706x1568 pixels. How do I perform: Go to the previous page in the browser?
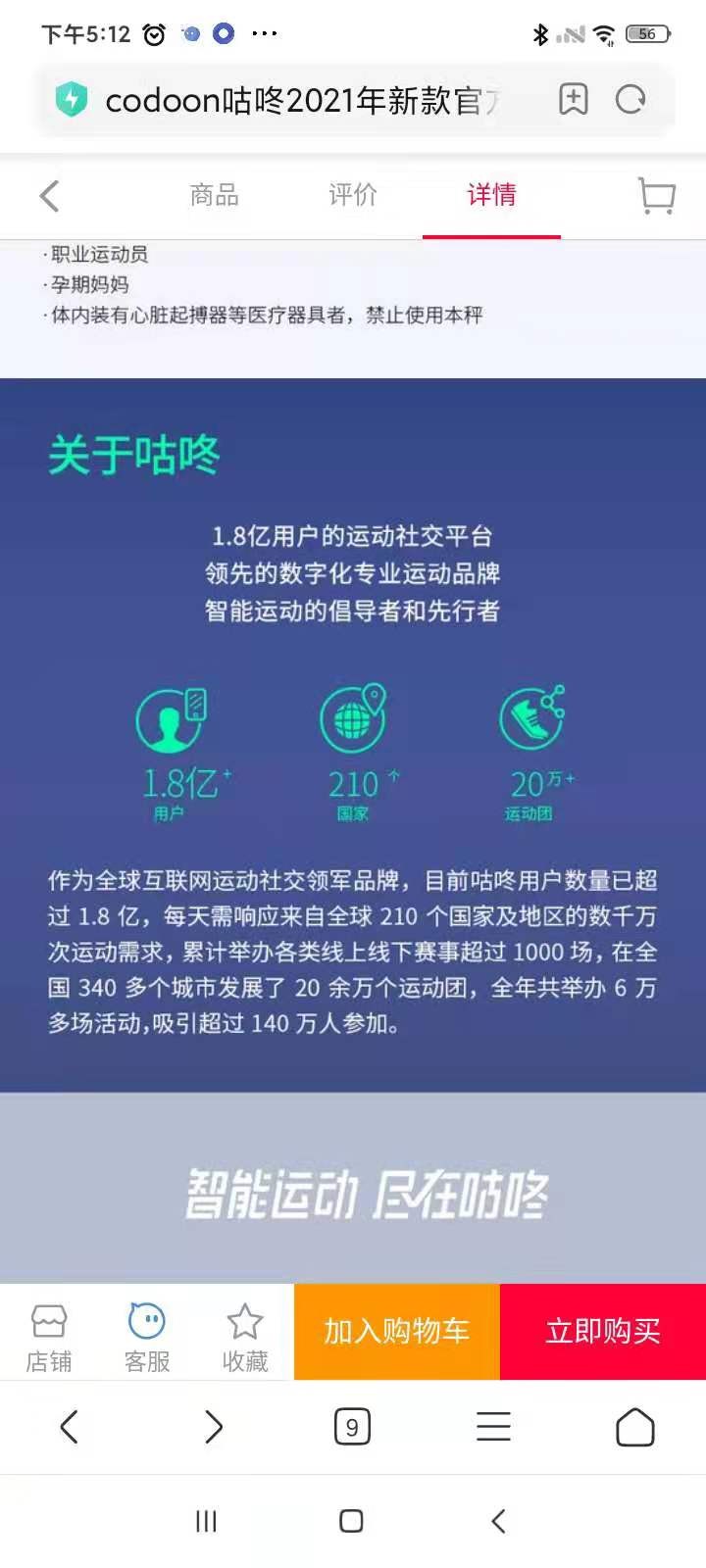pyautogui.click(x=69, y=1427)
